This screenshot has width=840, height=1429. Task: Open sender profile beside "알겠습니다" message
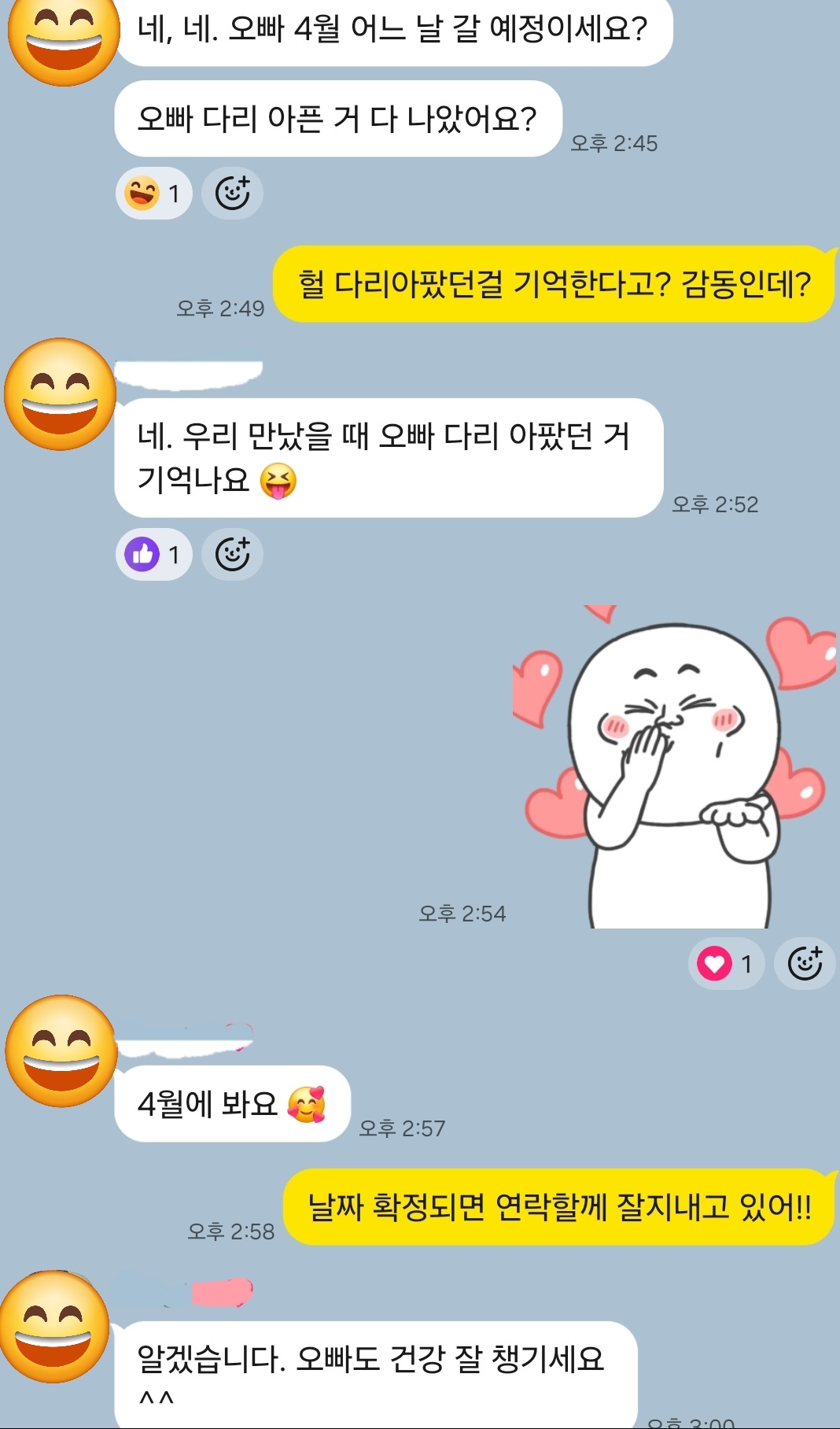pyautogui.click(x=55, y=1327)
